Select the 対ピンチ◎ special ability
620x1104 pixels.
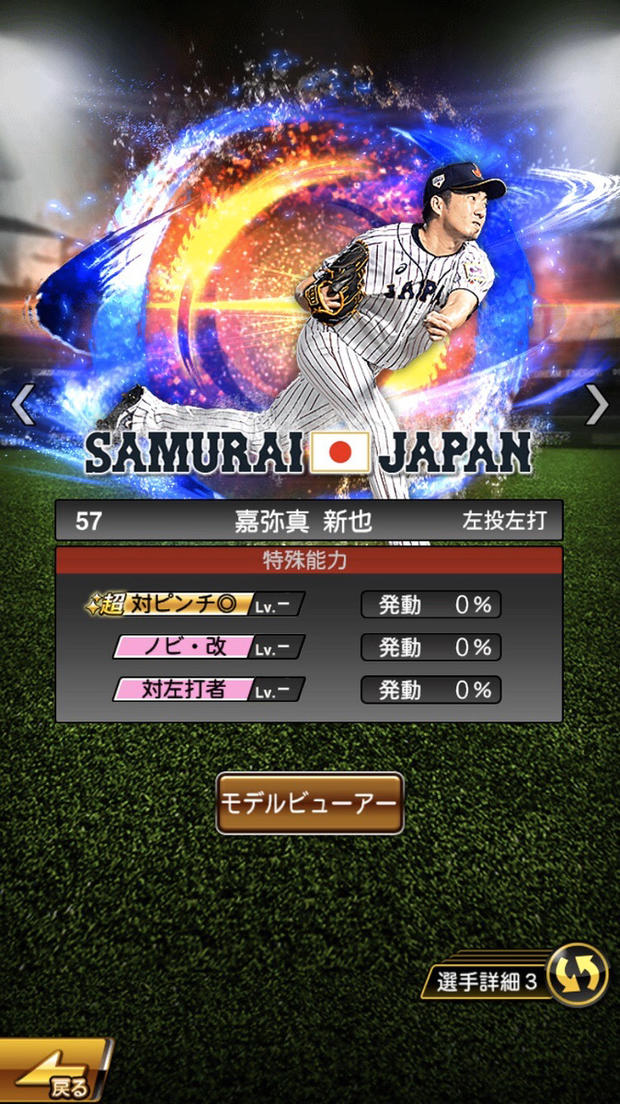point(195,604)
